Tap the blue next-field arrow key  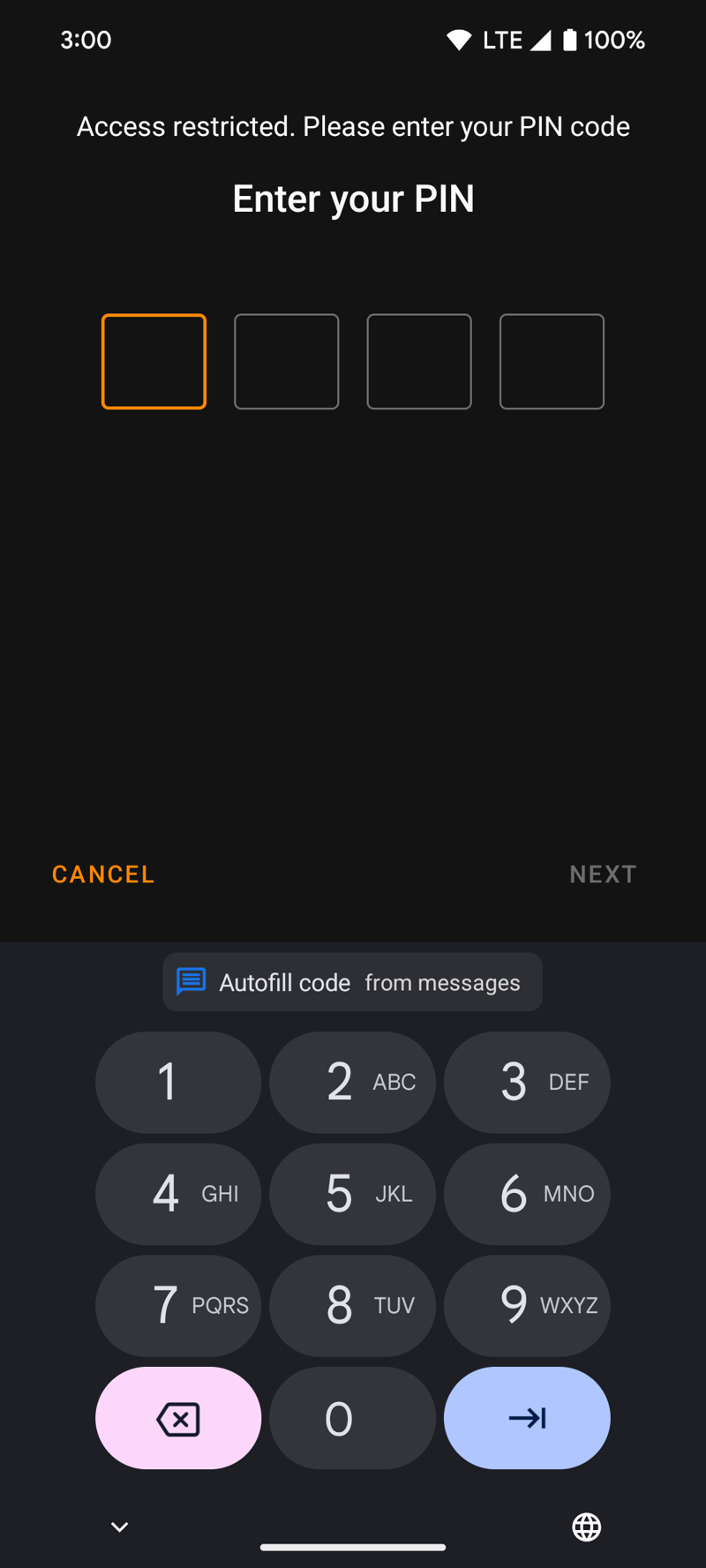point(527,1418)
